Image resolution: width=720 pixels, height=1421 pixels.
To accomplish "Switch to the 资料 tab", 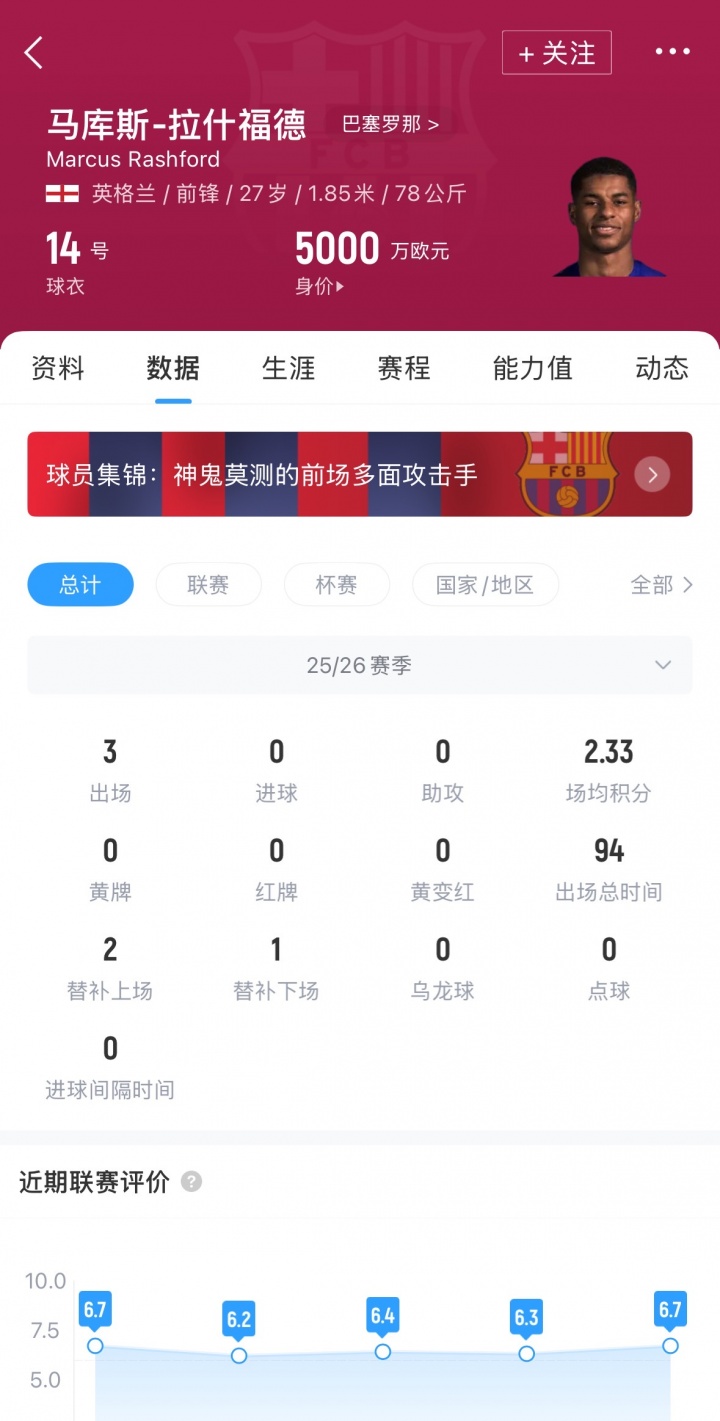I will point(57,368).
